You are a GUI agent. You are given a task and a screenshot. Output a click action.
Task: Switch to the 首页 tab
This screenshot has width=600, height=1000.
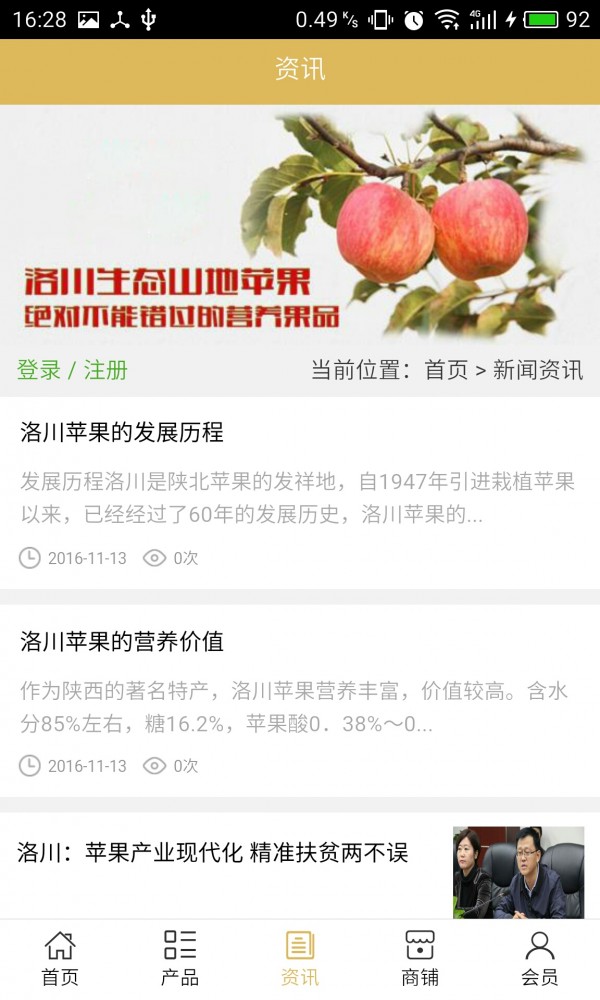[x=60, y=959]
